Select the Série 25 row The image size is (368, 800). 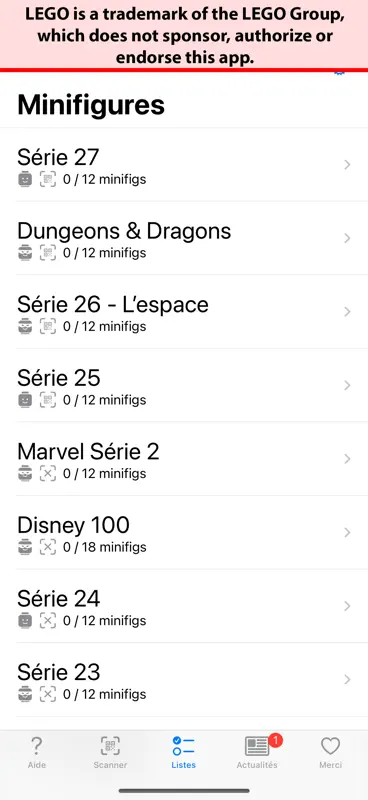click(184, 385)
